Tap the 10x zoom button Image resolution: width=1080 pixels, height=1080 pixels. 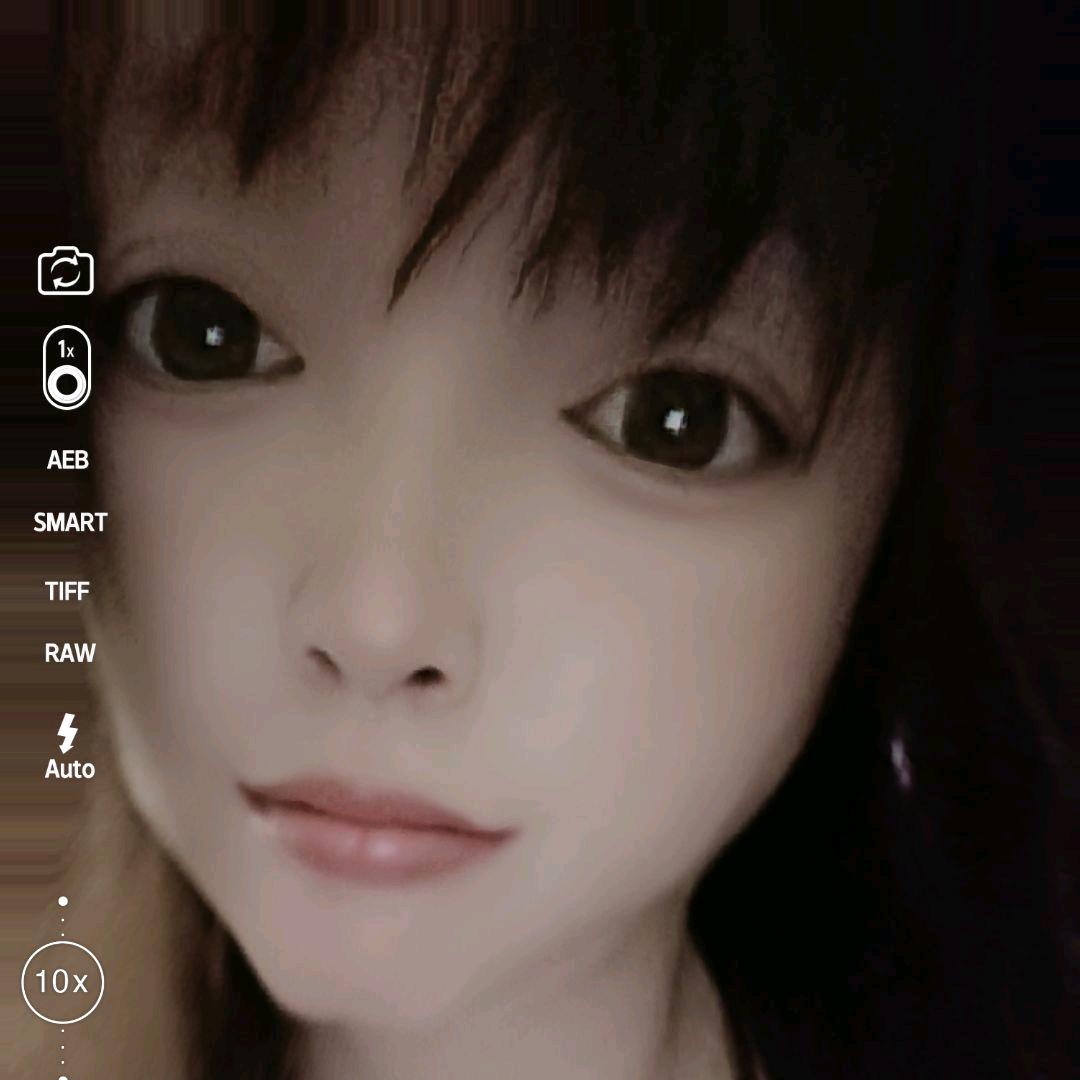62,981
